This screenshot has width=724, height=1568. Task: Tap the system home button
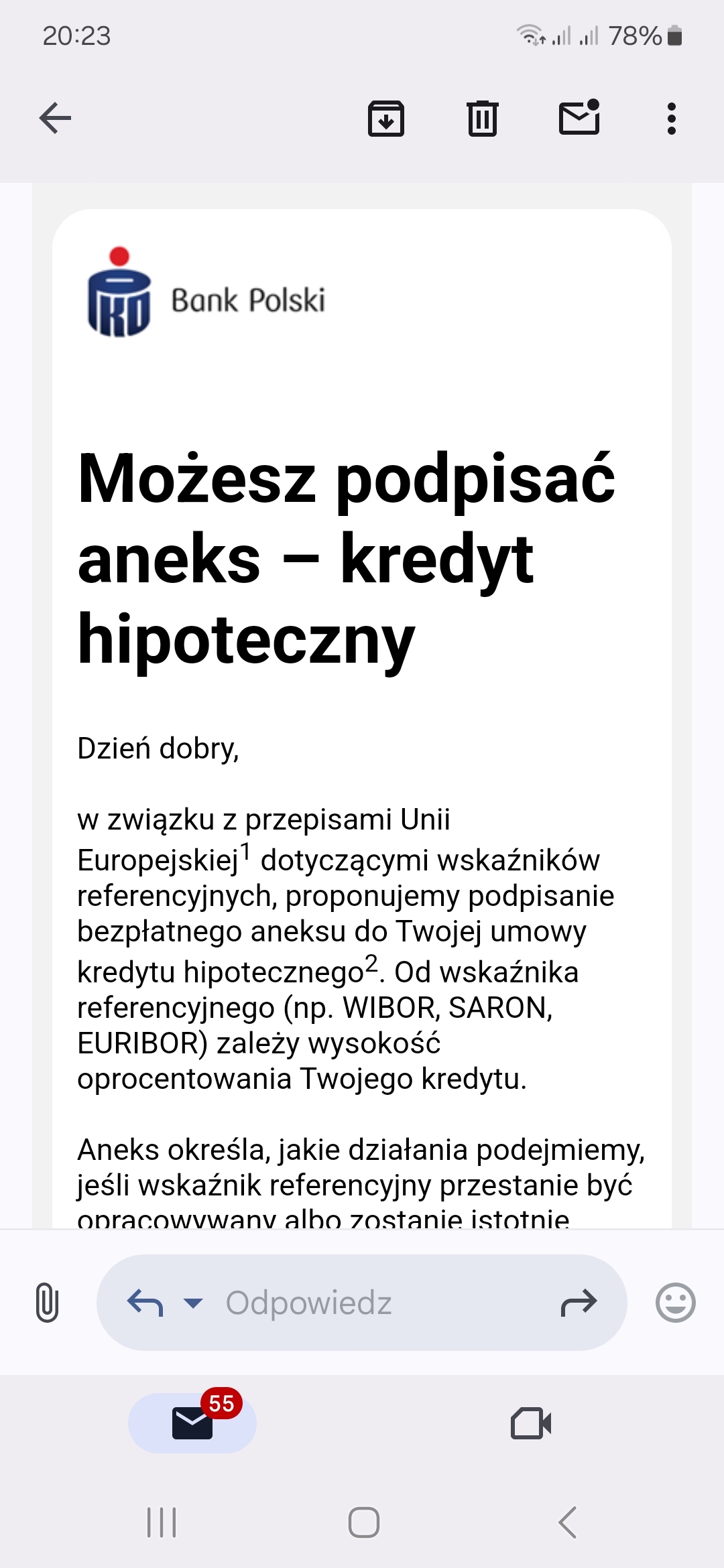point(363,1522)
